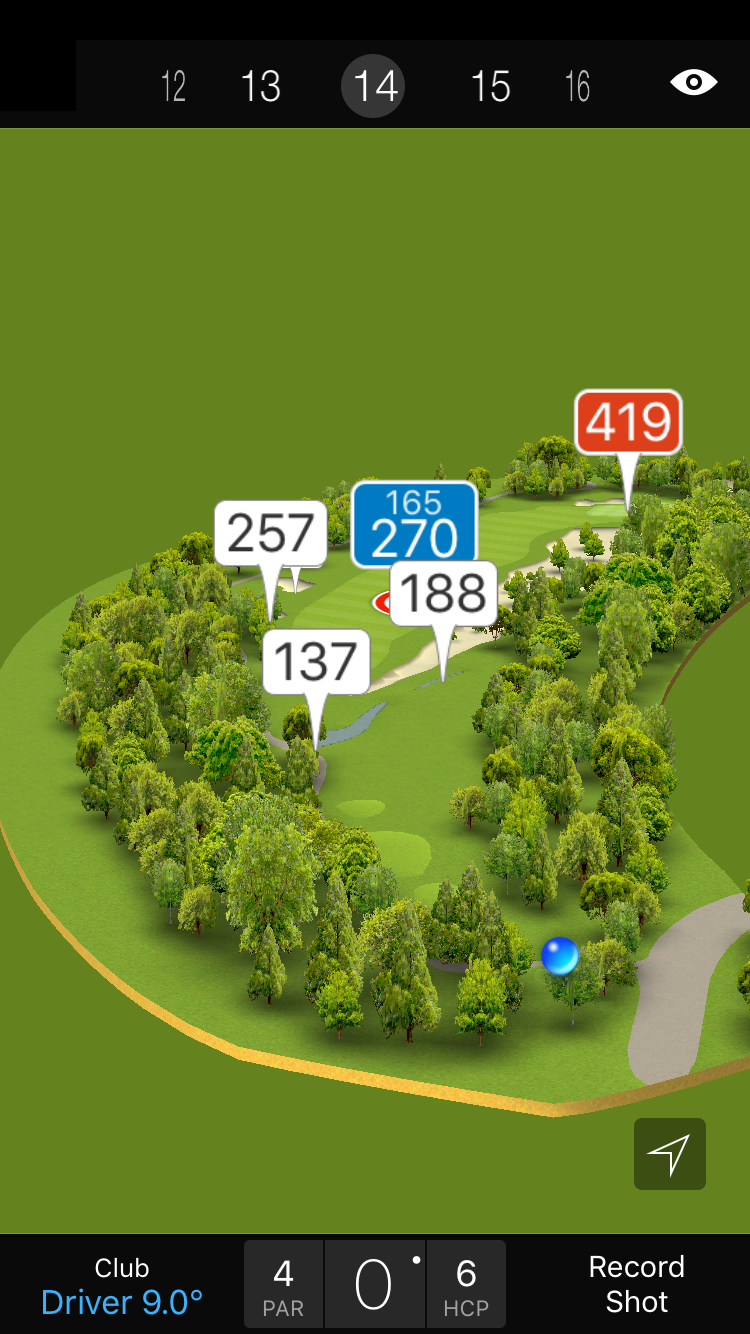Tap the location arrow button
Image resolution: width=750 pixels, height=1334 pixels.
point(669,1154)
